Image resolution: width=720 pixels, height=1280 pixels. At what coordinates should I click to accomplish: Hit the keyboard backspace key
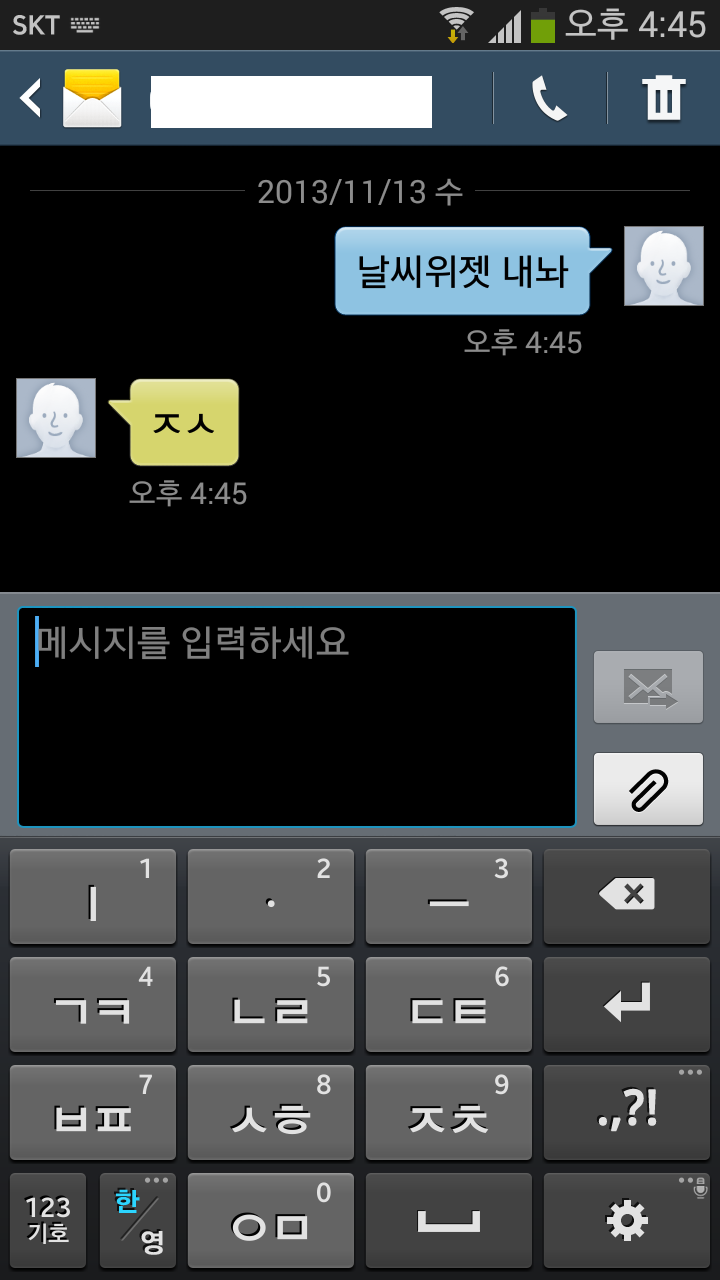(x=627, y=896)
